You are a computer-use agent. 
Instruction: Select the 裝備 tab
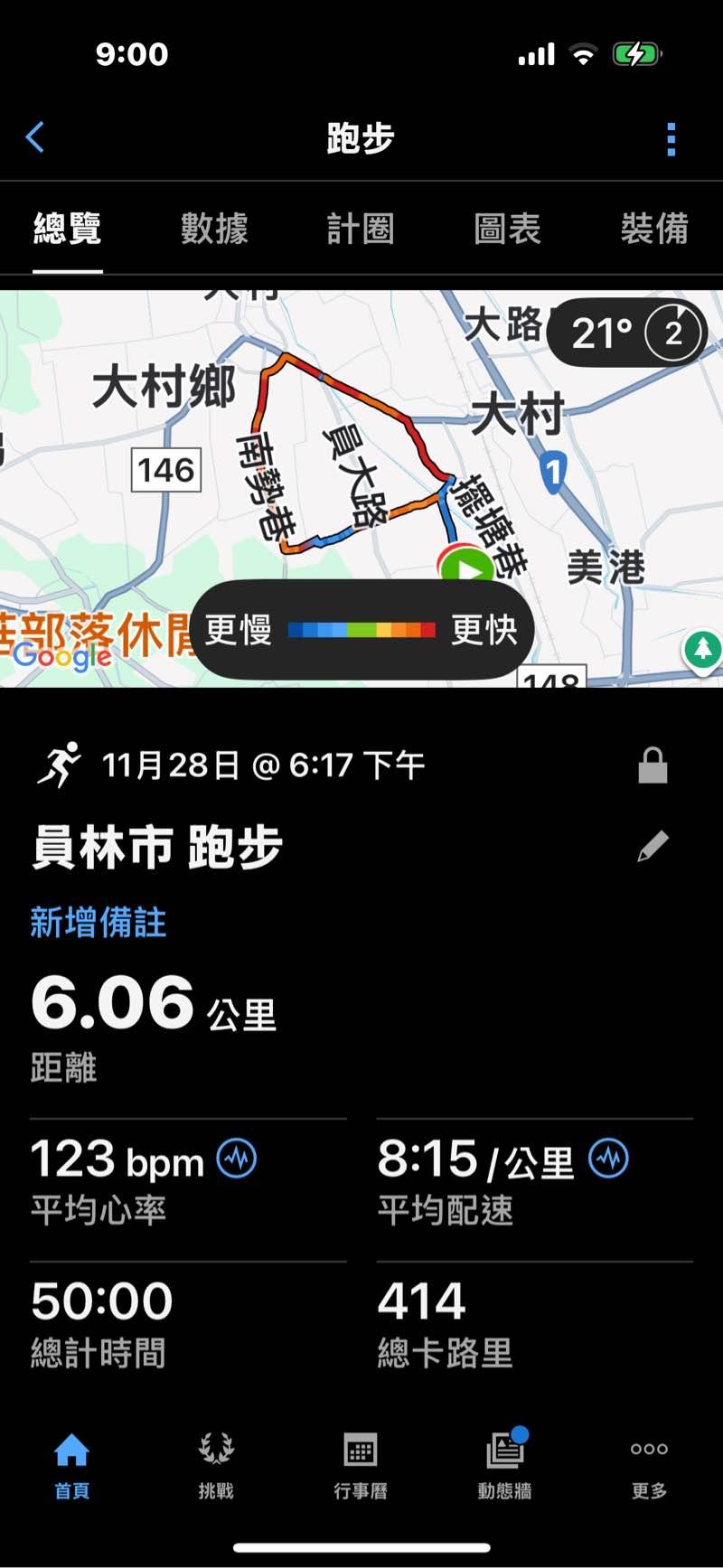[654, 229]
